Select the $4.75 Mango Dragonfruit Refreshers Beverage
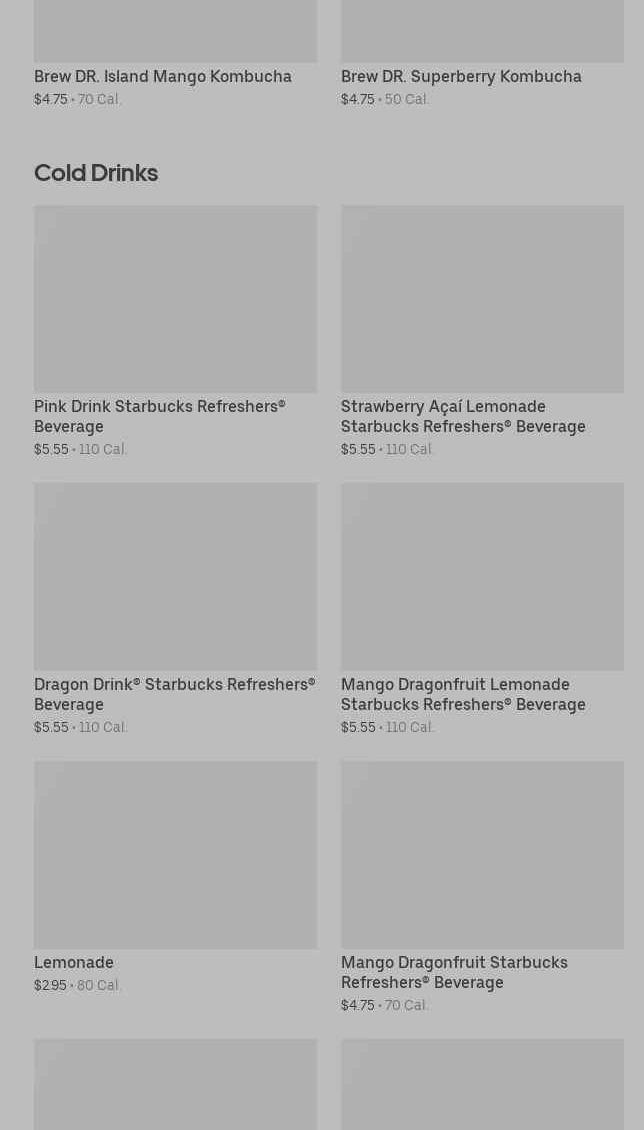The height and width of the screenshot is (1130, 644). pyautogui.click(x=482, y=855)
